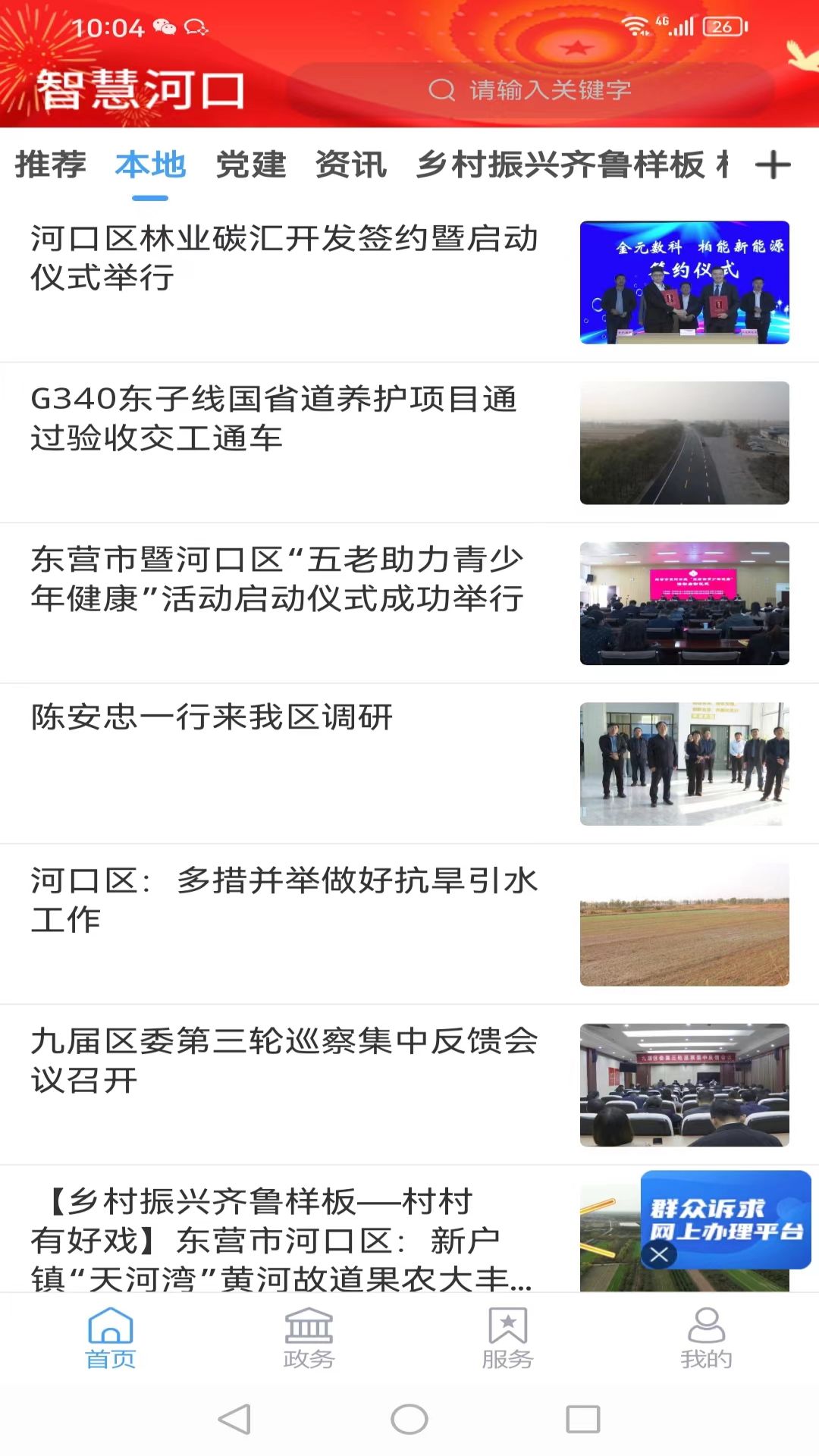Viewport: 819px width, 1456px height.
Task: Tap the Wi-Fi status indicator
Action: [x=637, y=25]
